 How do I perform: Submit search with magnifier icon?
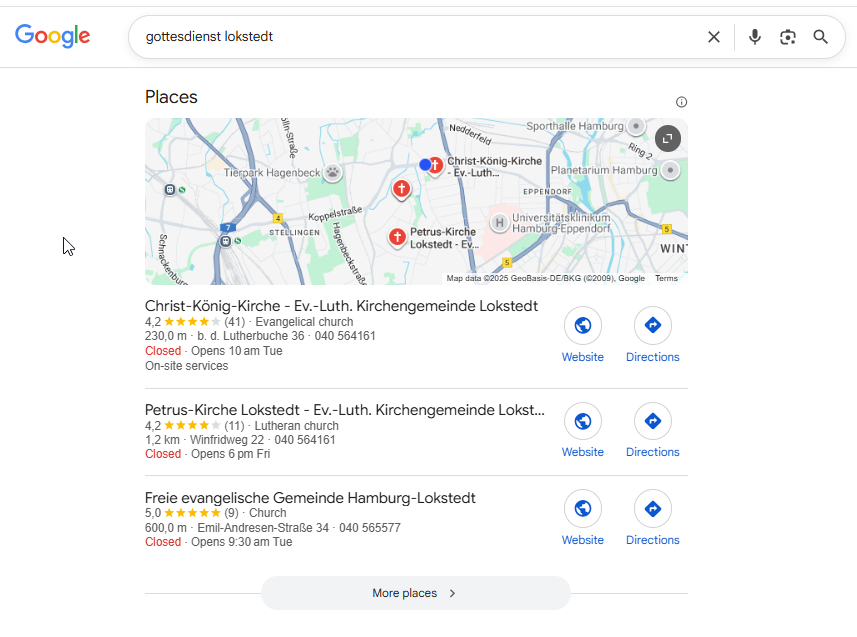coord(821,37)
